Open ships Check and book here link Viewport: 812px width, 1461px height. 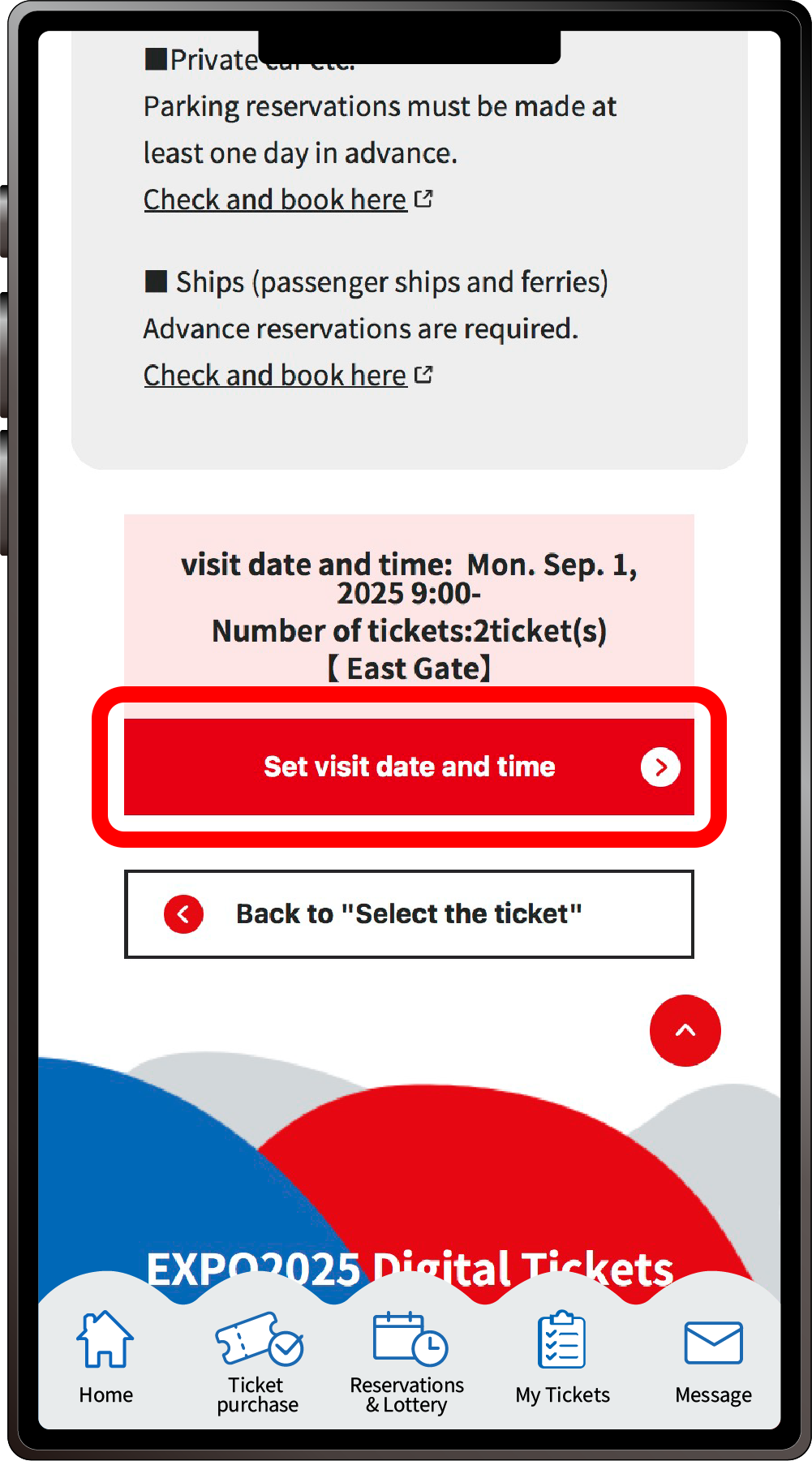click(276, 376)
